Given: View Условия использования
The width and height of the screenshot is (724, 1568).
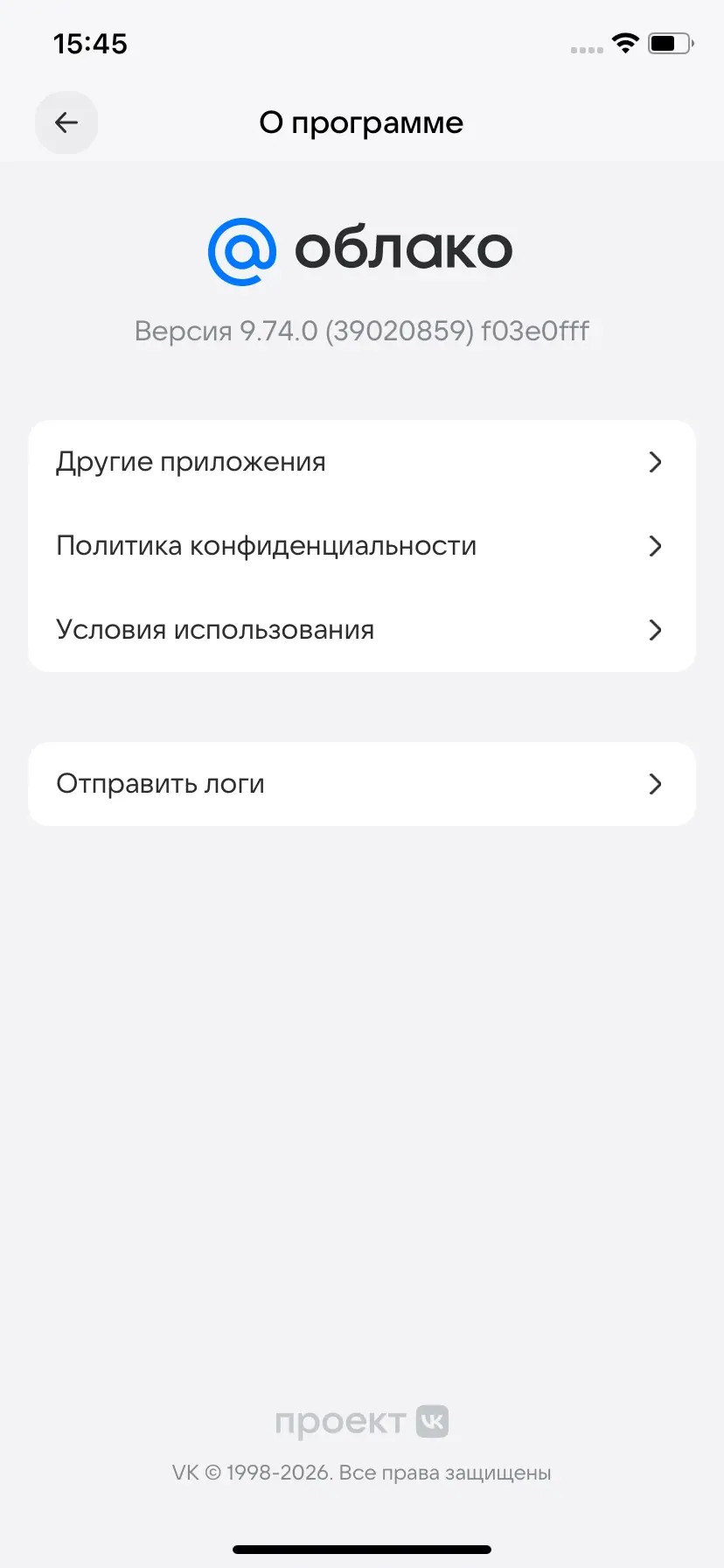Looking at the screenshot, I should tap(362, 630).
